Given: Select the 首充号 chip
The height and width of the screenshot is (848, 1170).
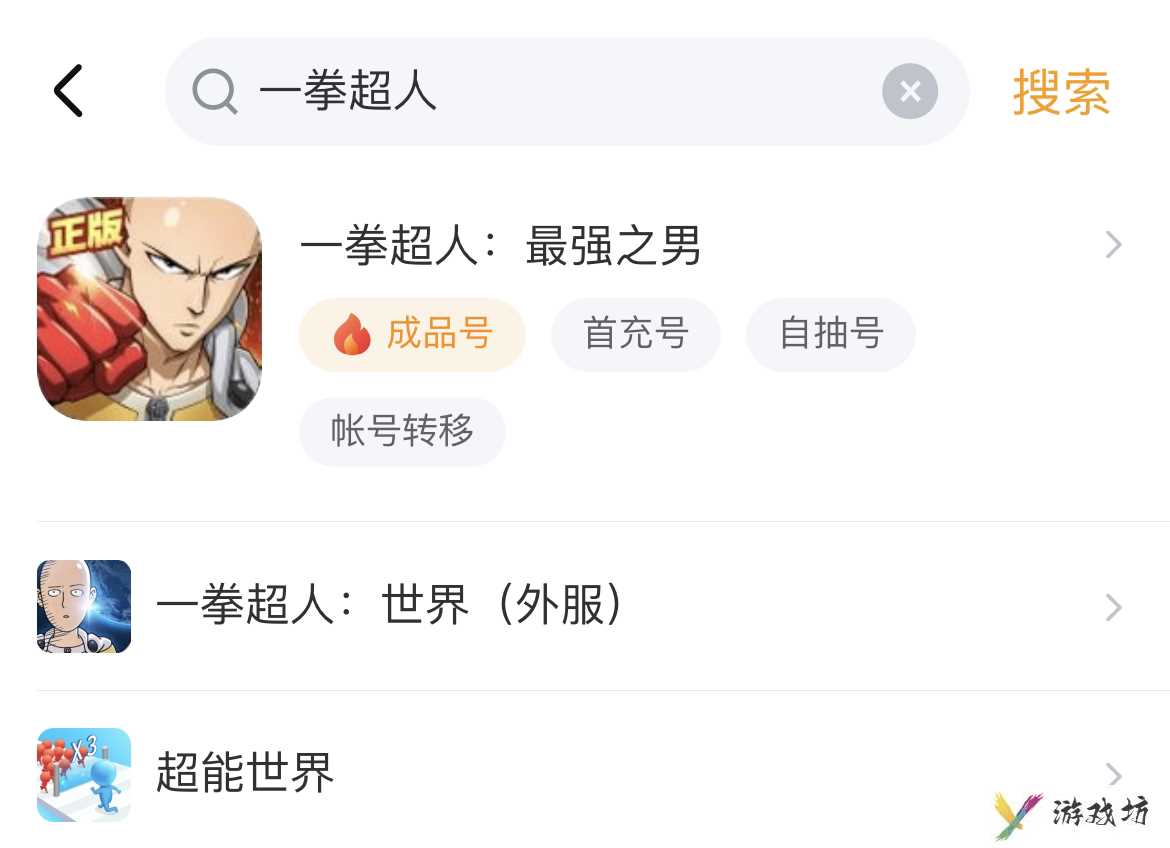Looking at the screenshot, I should pos(635,334).
